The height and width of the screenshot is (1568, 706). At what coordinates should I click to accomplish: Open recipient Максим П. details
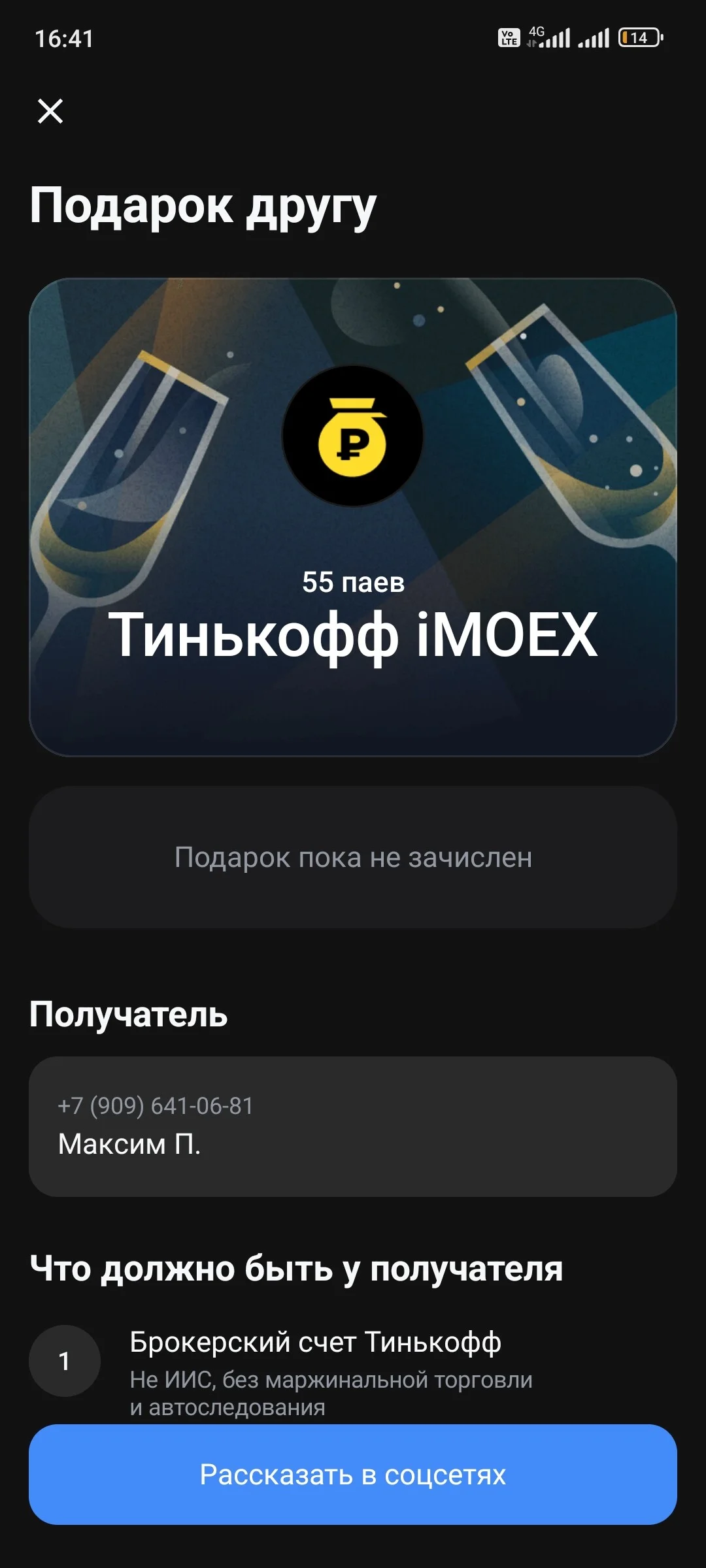click(x=353, y=1126)
